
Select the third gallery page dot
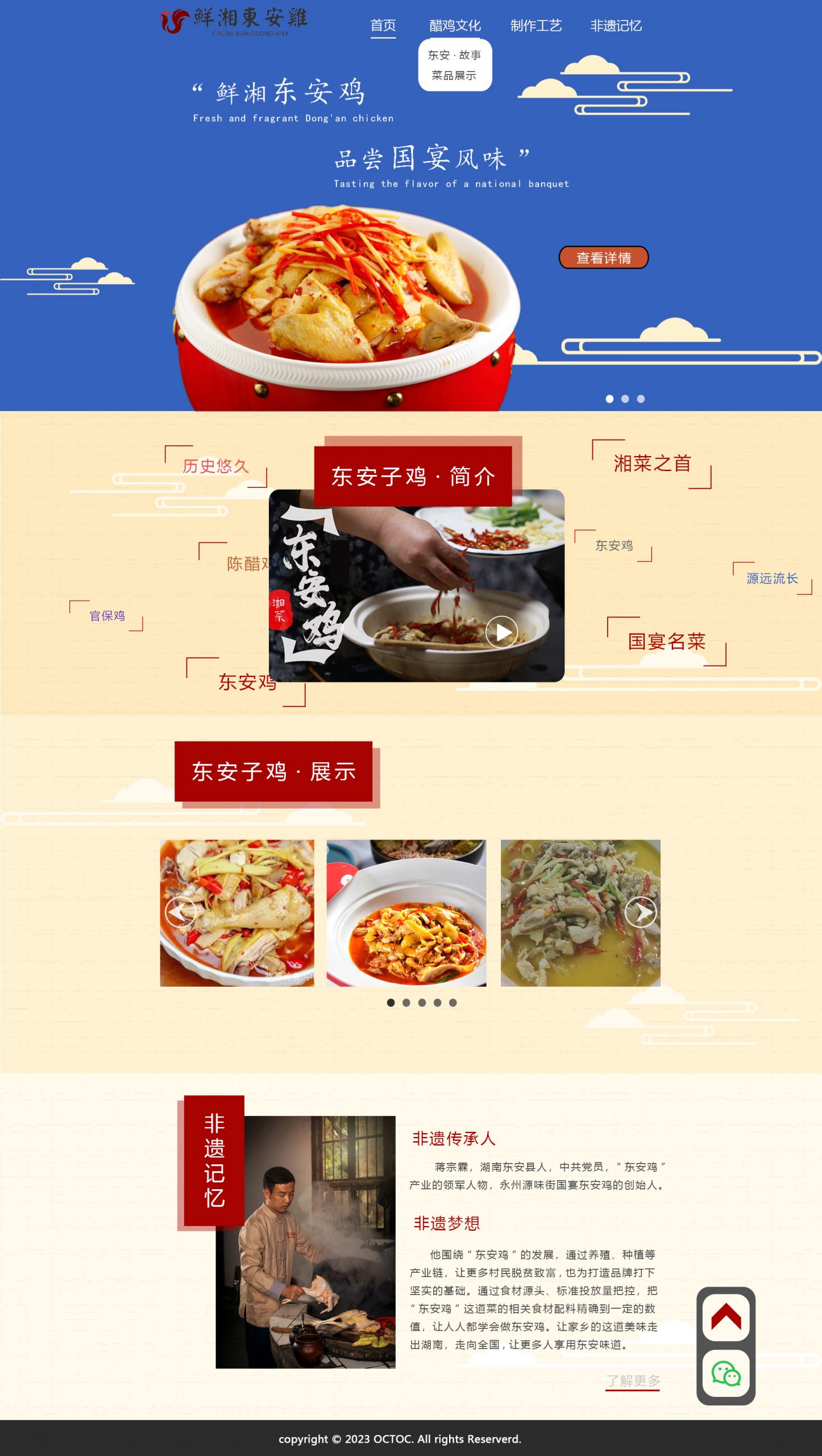click(422, 1003)
